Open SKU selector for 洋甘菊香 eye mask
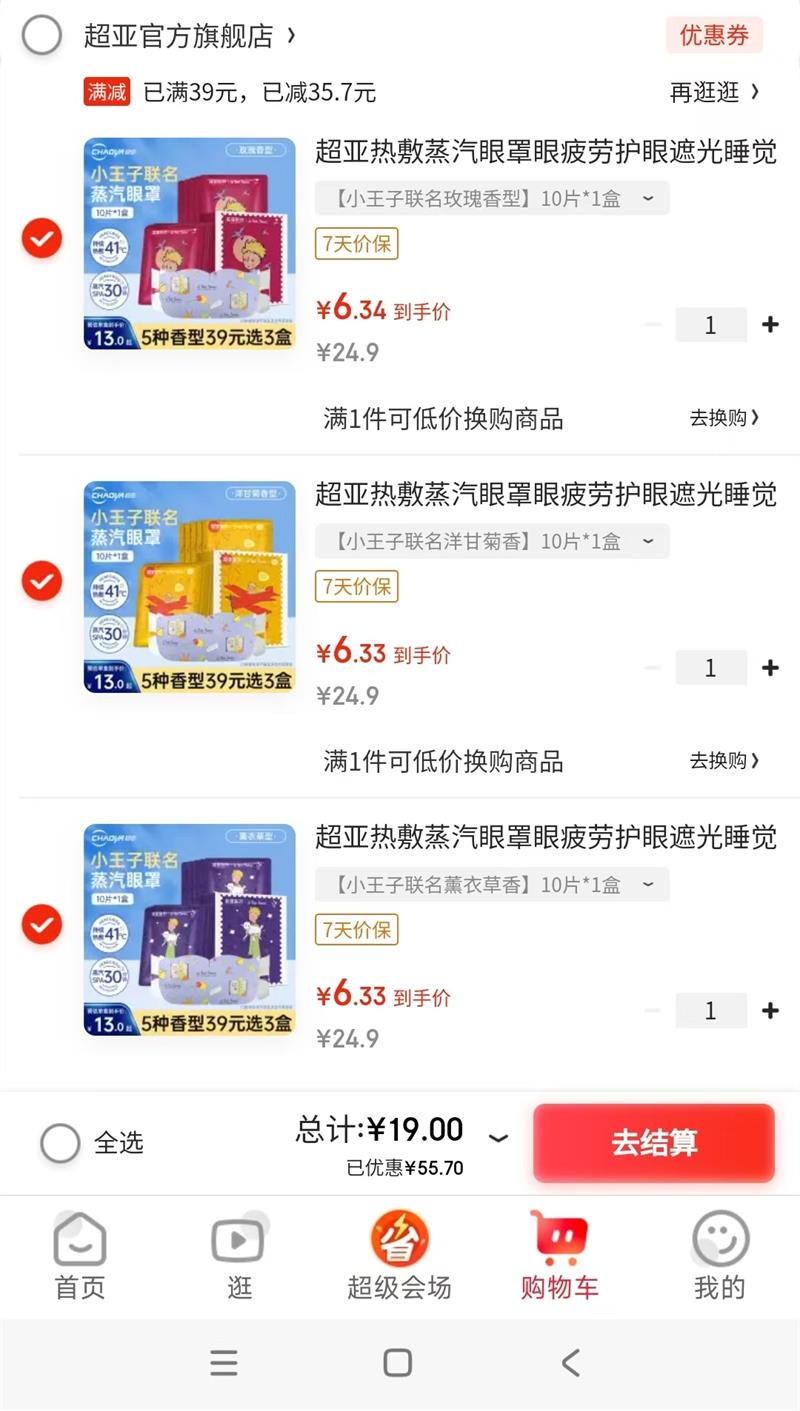 [x=650, y=541]
